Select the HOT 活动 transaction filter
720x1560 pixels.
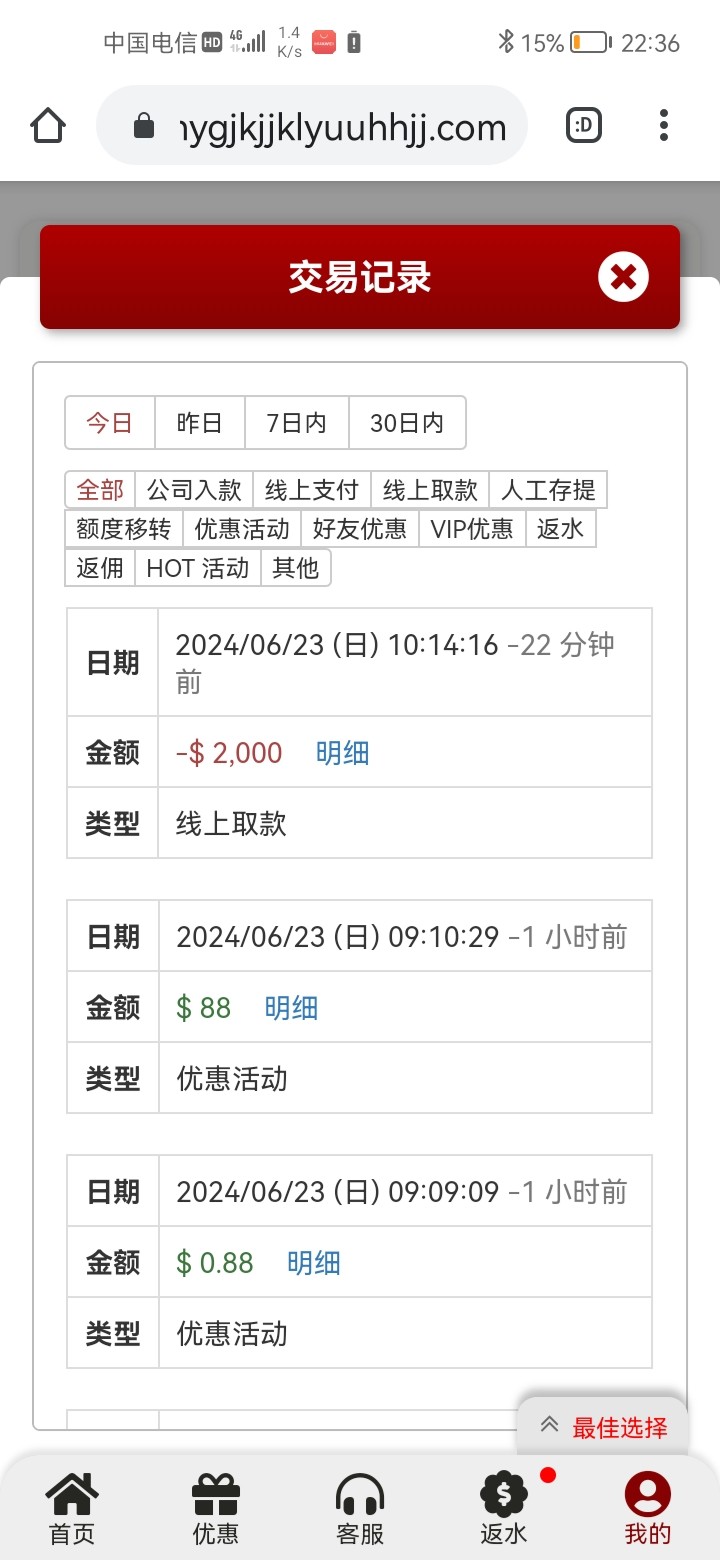click(197, 567)
